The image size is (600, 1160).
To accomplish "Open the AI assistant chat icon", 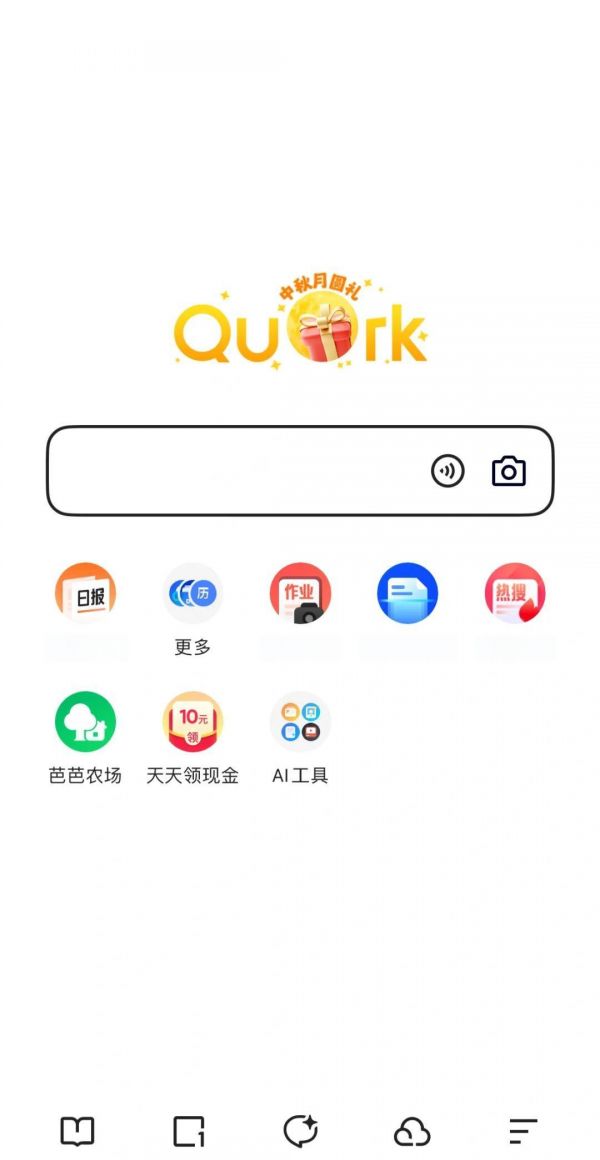I will (x=300, y=1131).
